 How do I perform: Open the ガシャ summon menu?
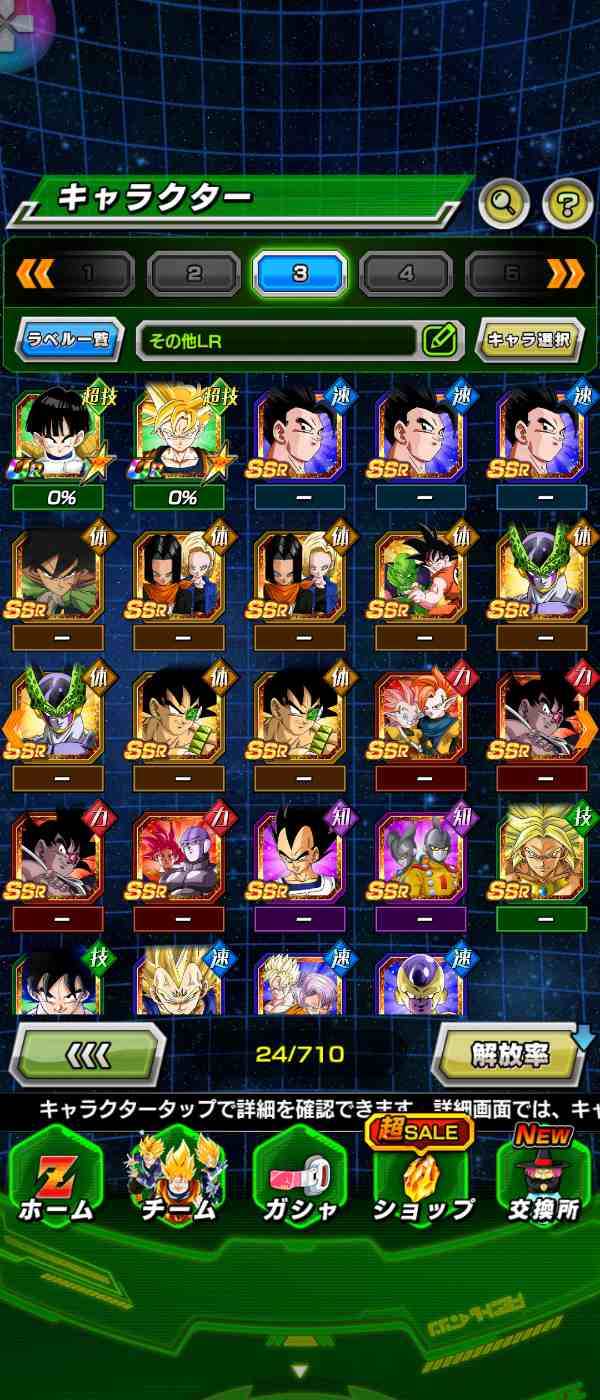(x=299, y=1180)
